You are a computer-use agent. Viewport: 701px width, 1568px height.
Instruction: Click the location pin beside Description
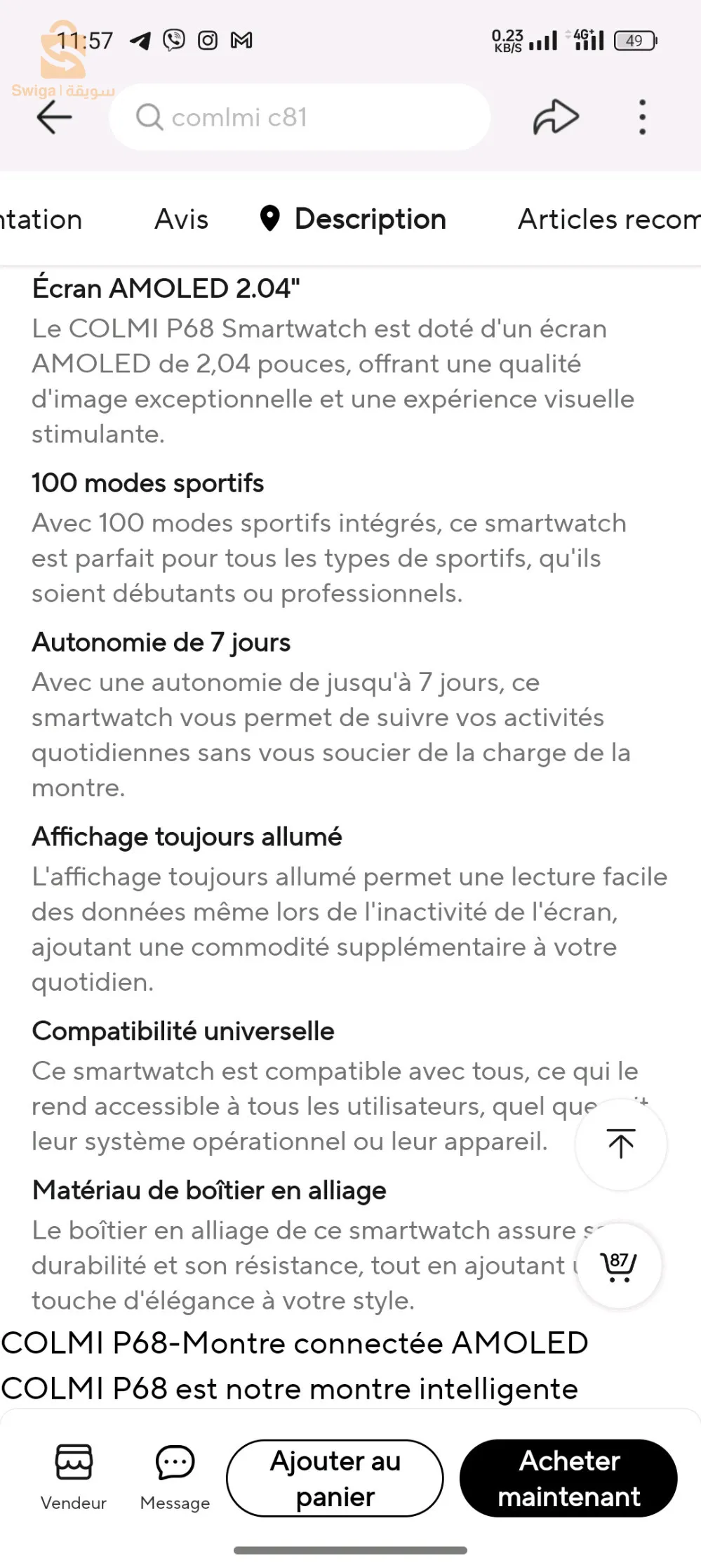pos(270,218)
